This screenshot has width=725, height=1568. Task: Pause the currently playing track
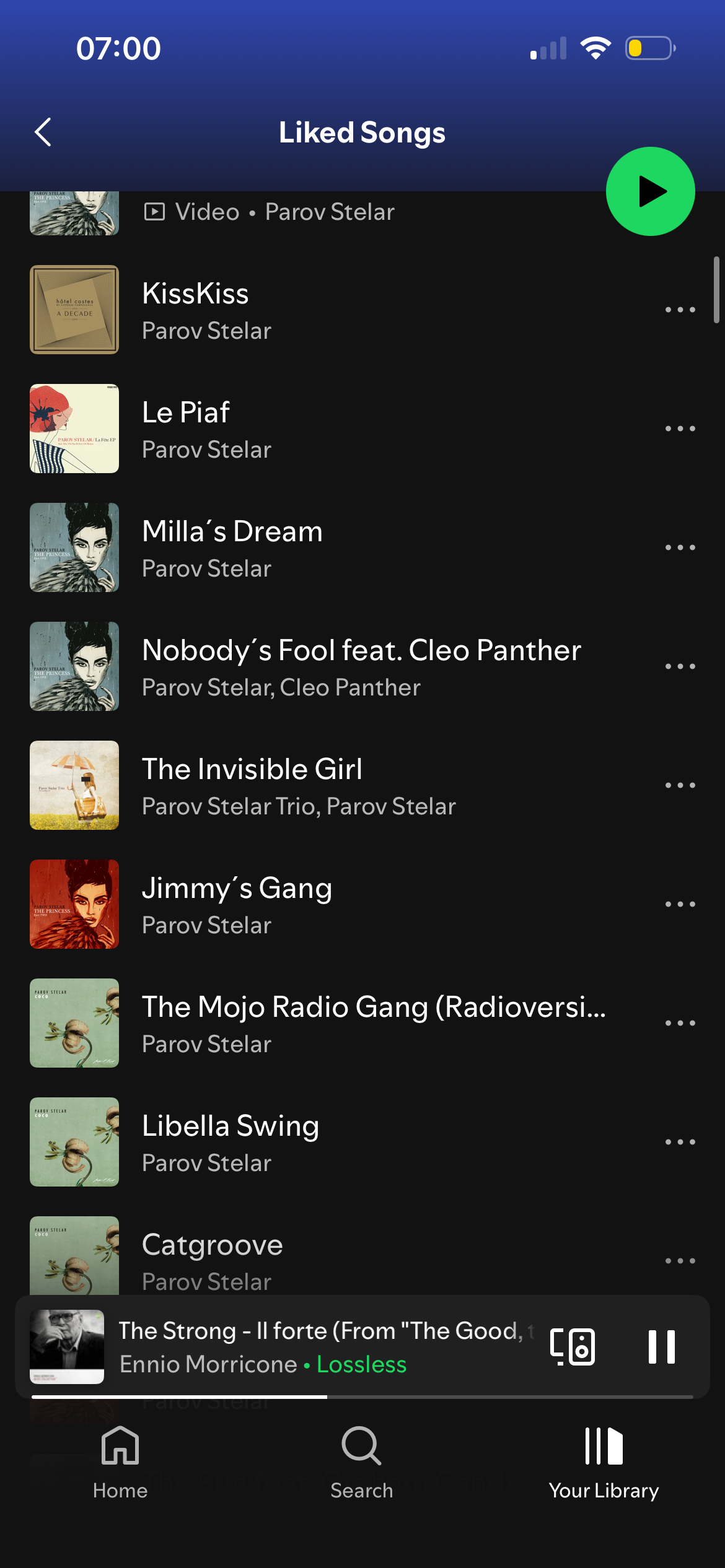pos(661,1346)
